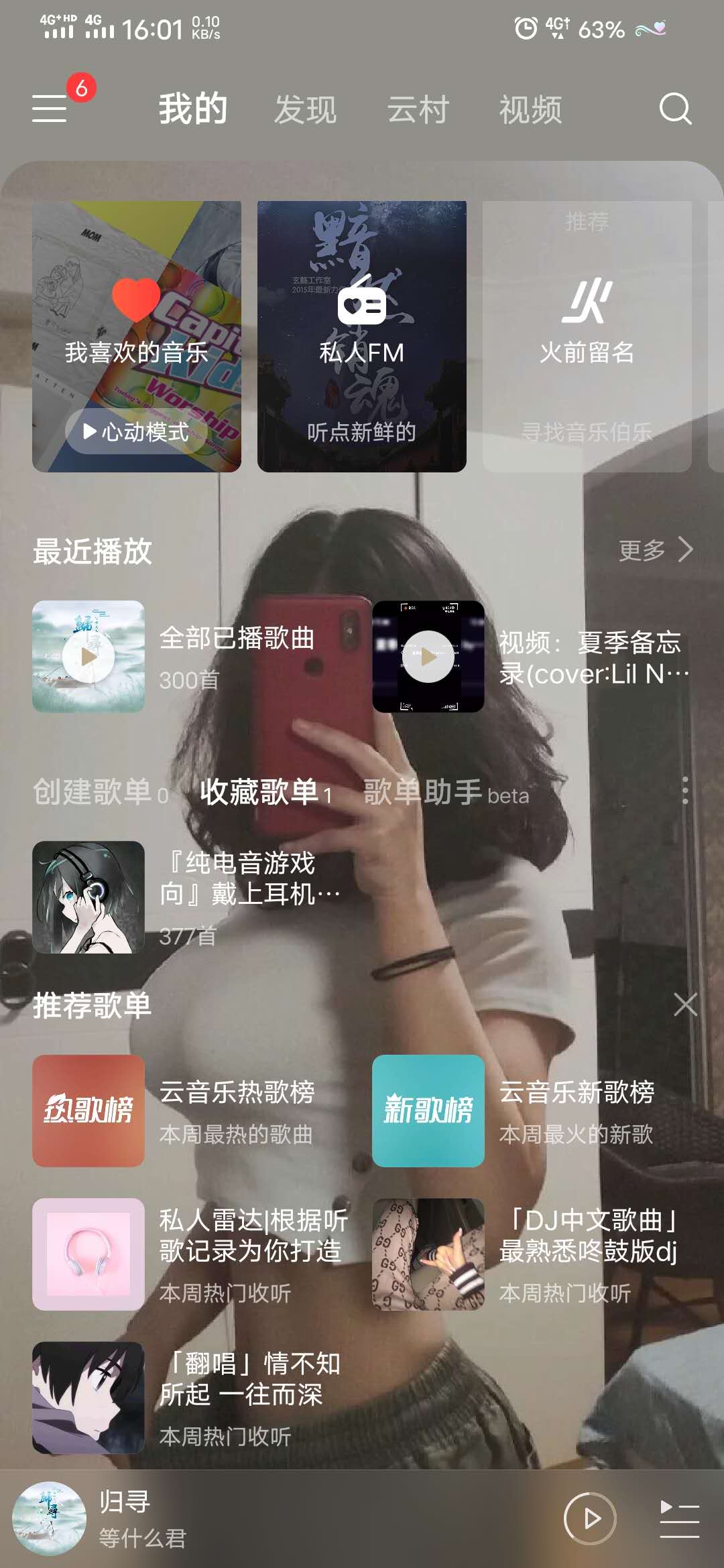
Task: Open the drawer menu button
Action: click(50, 109)
